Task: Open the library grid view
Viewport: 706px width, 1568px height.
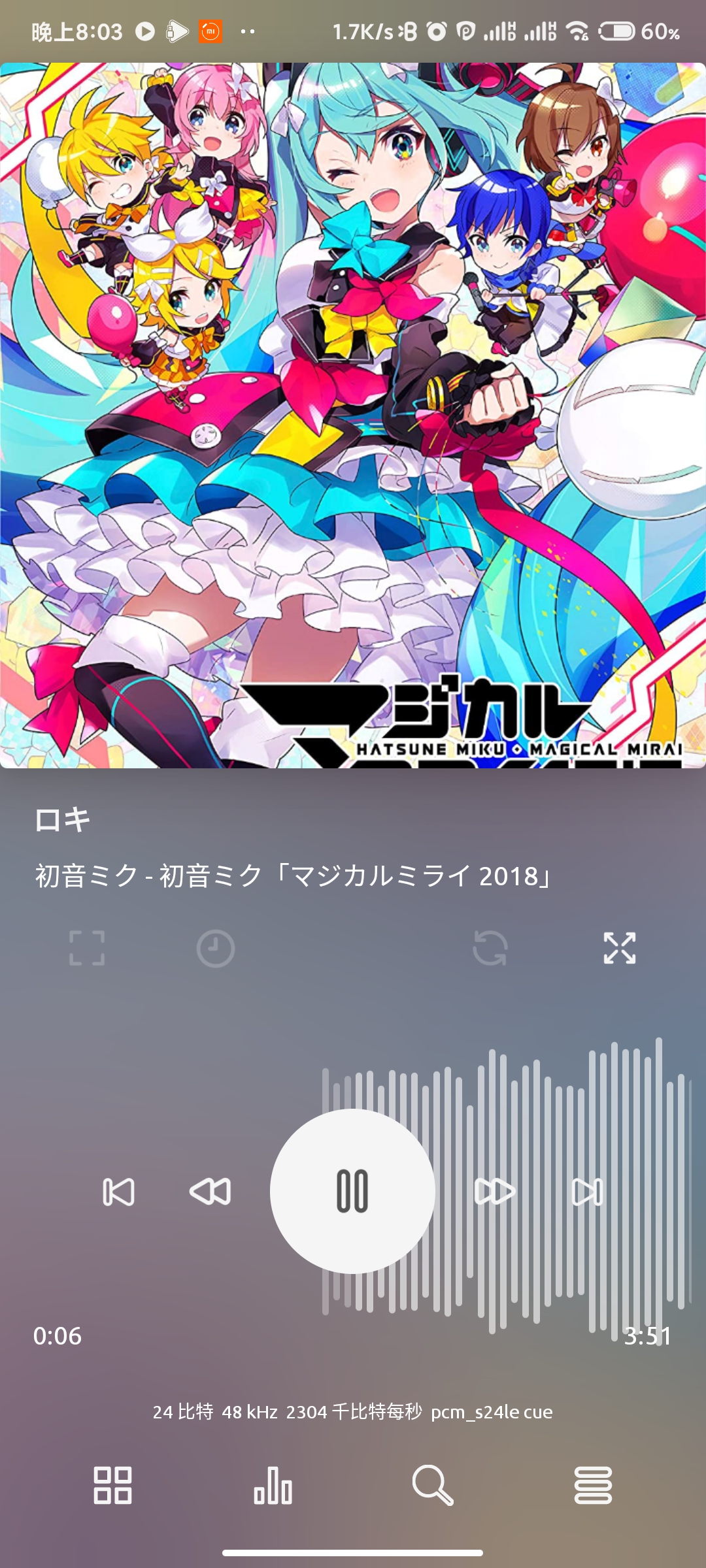Action: [112, 1485]
